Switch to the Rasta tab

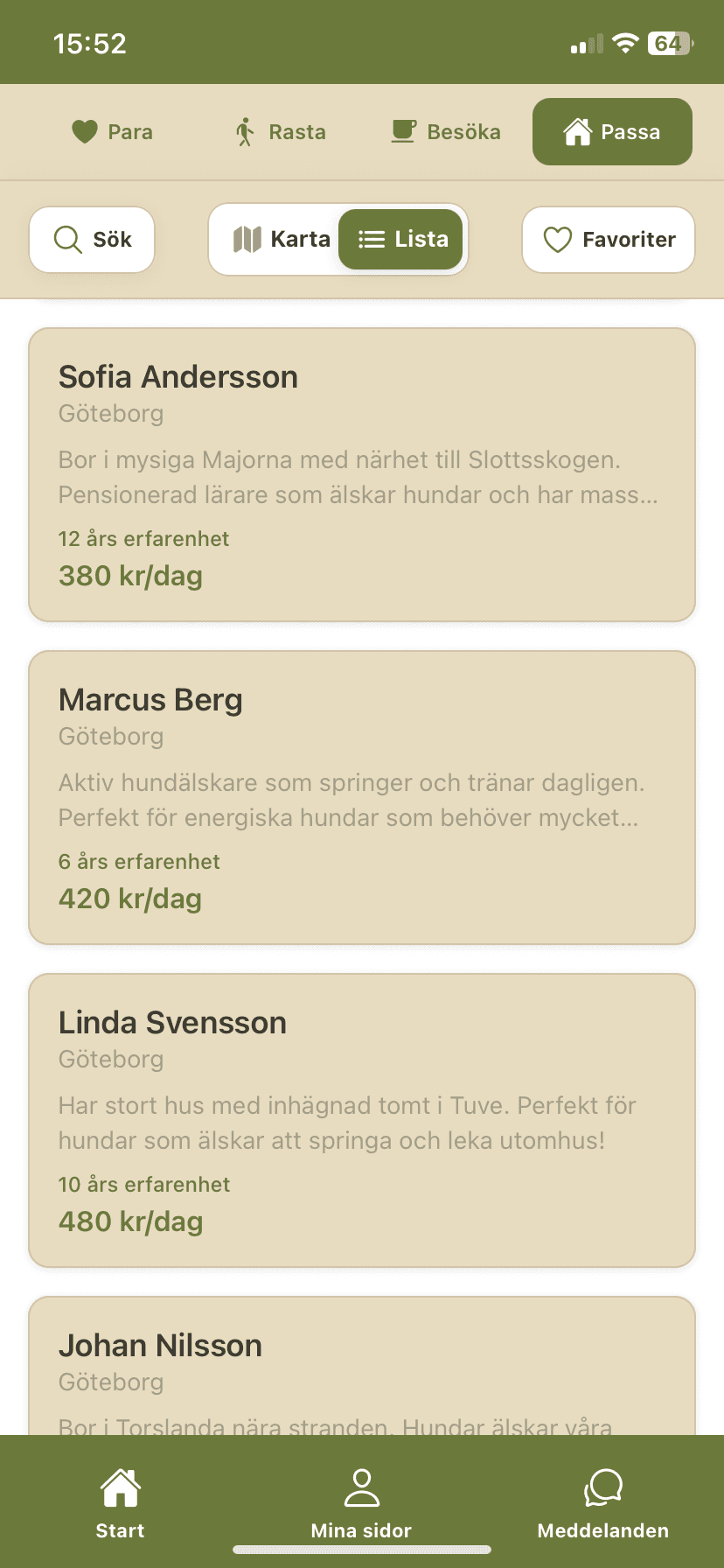(278, 131)
